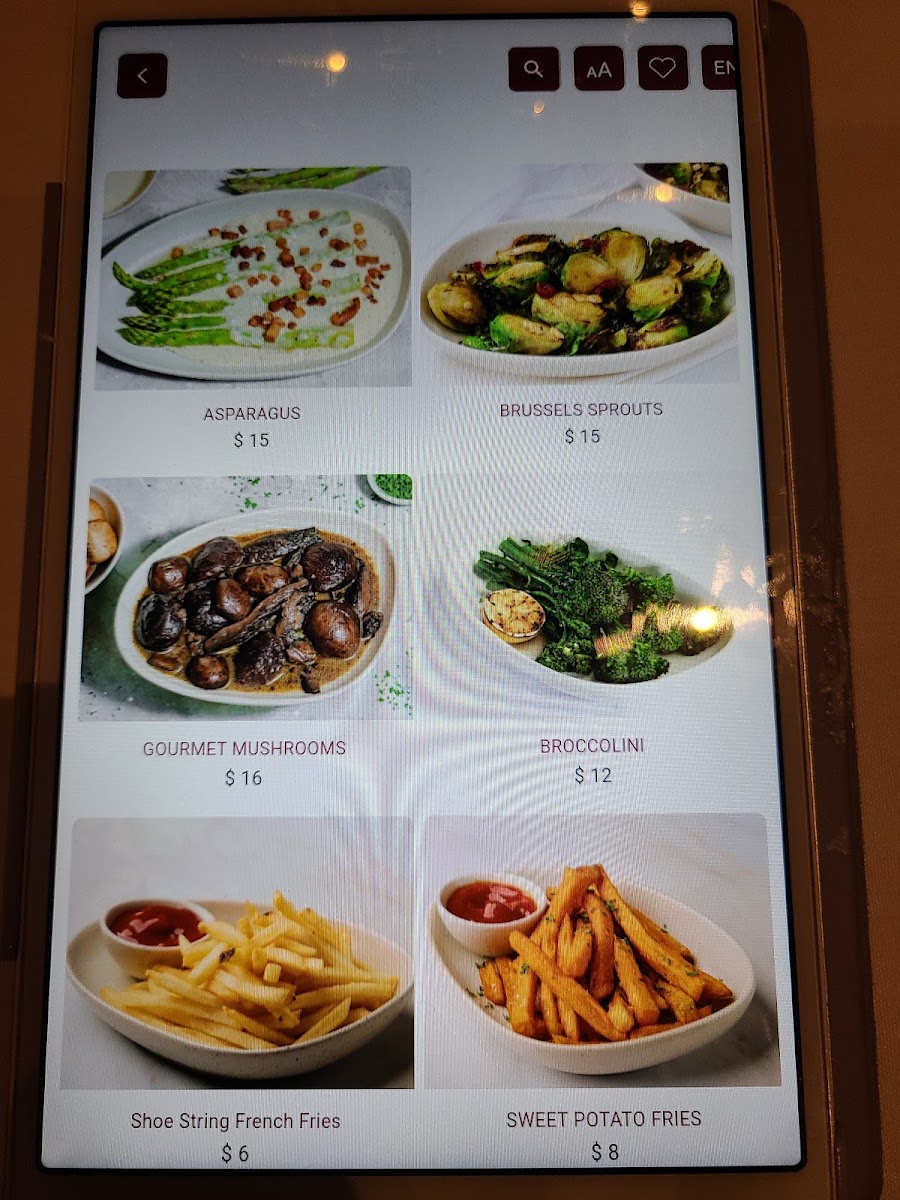Change text size with the AA button
900x1200 pixels.
coord(599,69)
